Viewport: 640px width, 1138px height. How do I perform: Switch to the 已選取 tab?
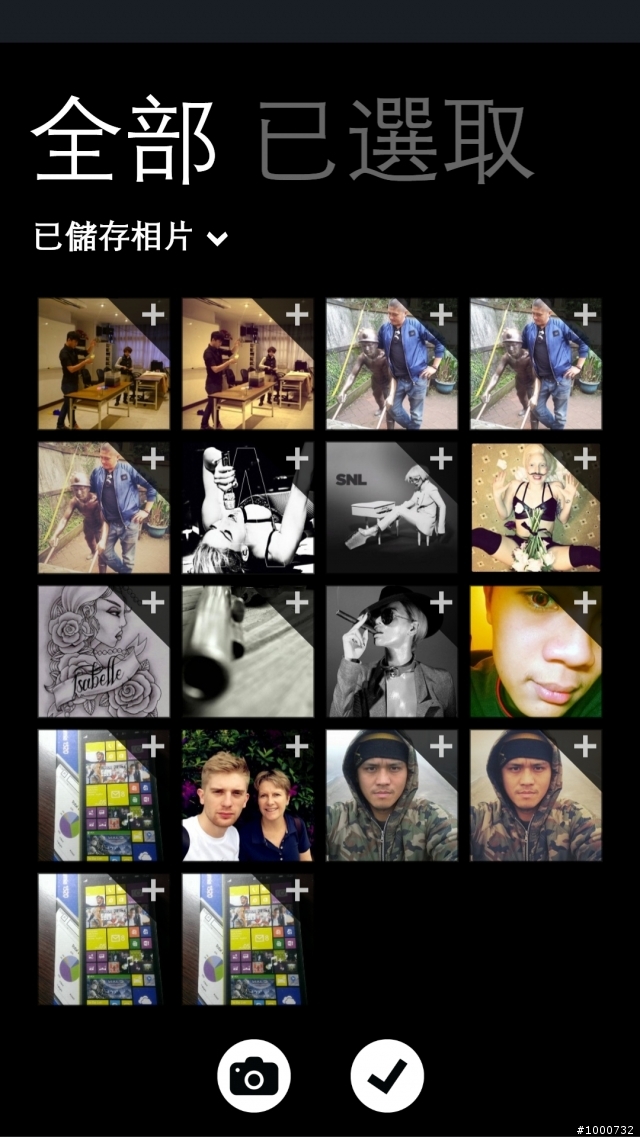coord(396,143)
